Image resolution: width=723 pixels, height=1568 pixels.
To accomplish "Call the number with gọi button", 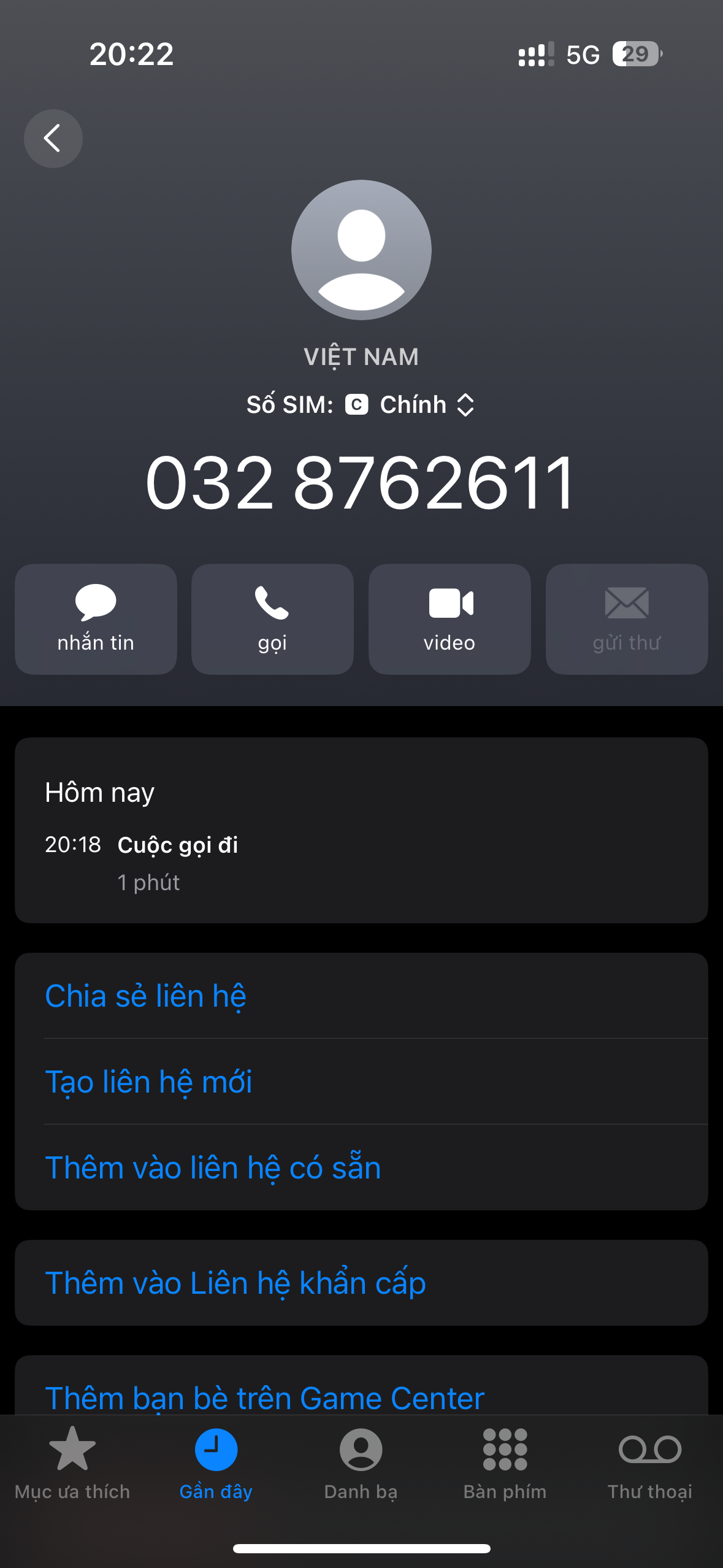I will [272, 619].
